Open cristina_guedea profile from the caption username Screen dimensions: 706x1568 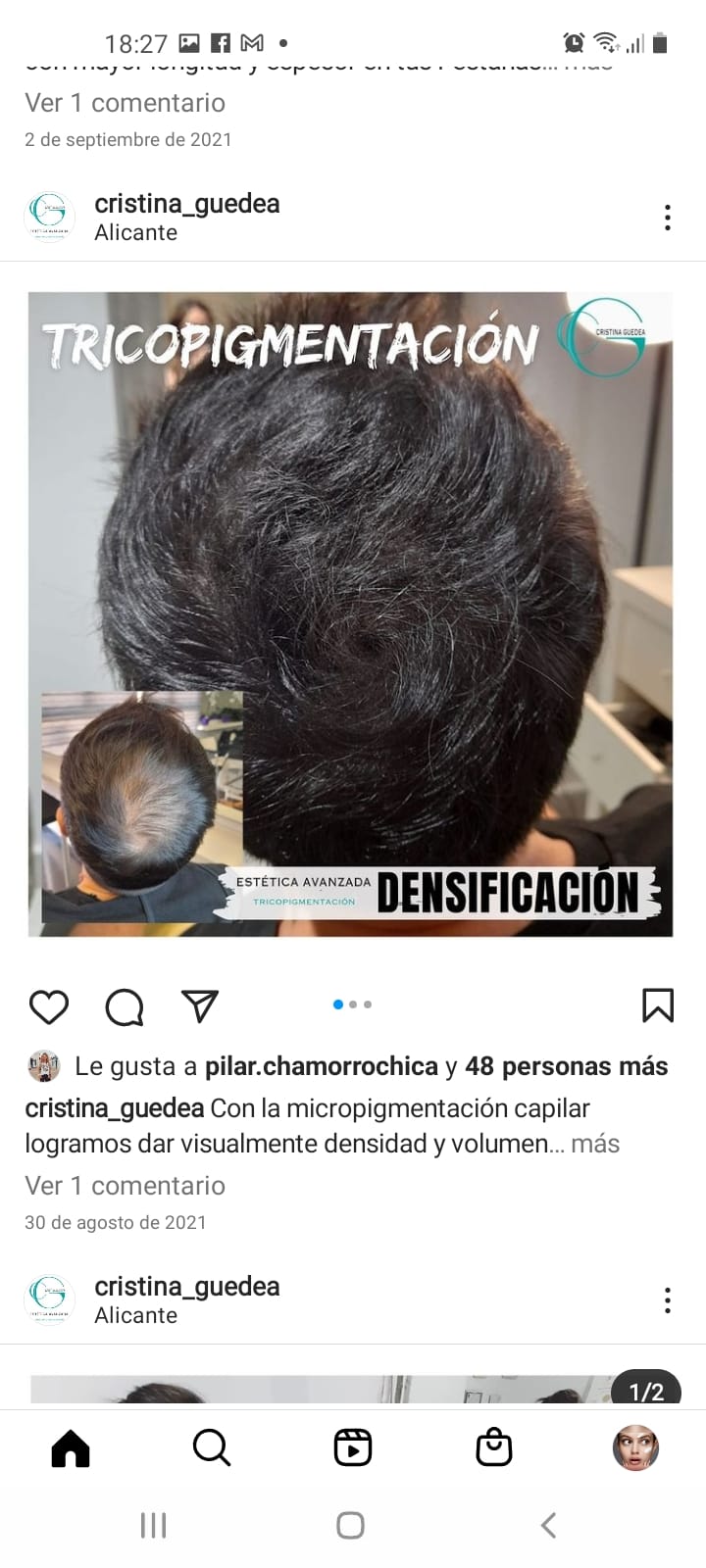(114, 1108)
